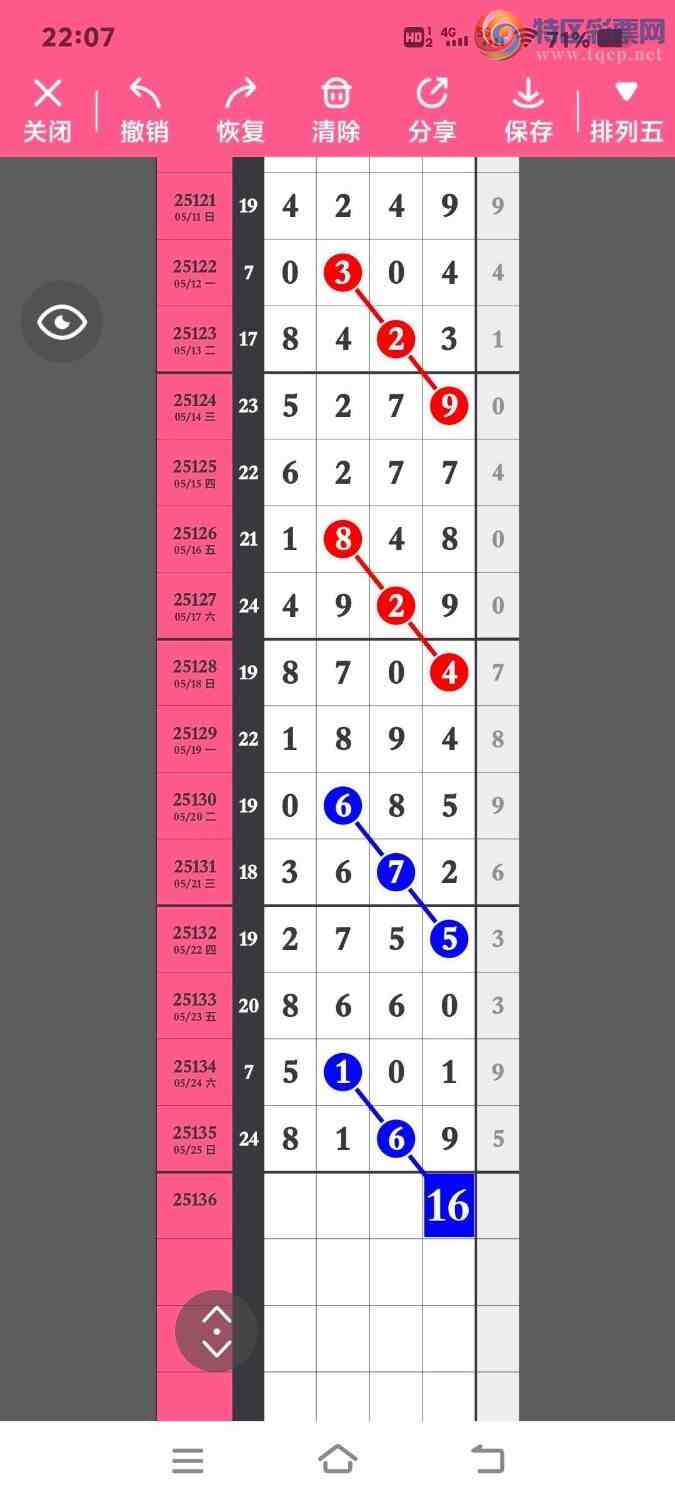The height and width of the screenshot is (1500, 675).
Task: Clear all markings with 清除
Action: coord(336,110)
